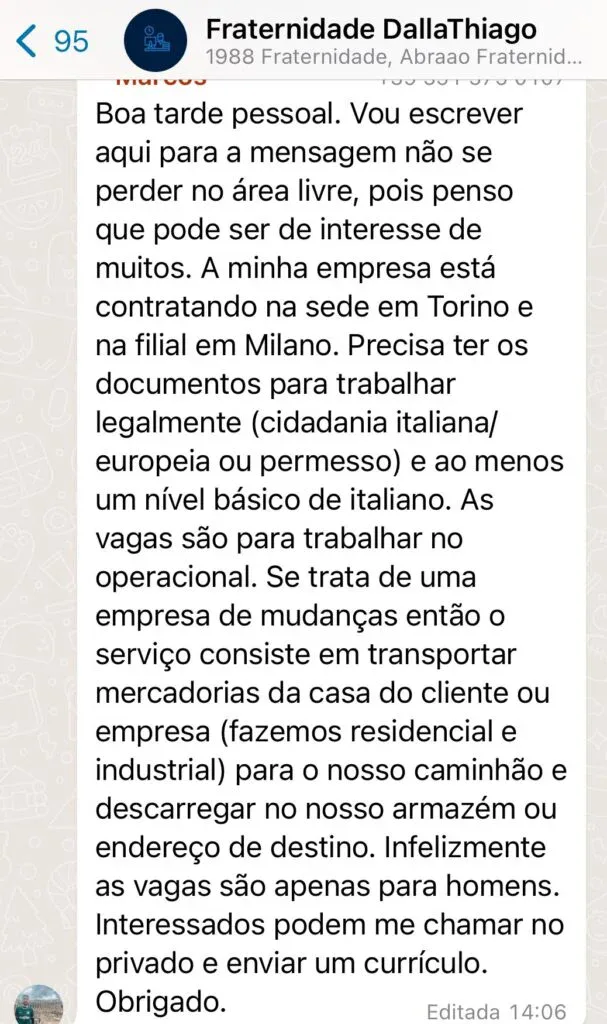The width and height of the screenshot is (607, 1024).
Task: Open the sender's avatar beside the message
Action: click(39, 1004)
